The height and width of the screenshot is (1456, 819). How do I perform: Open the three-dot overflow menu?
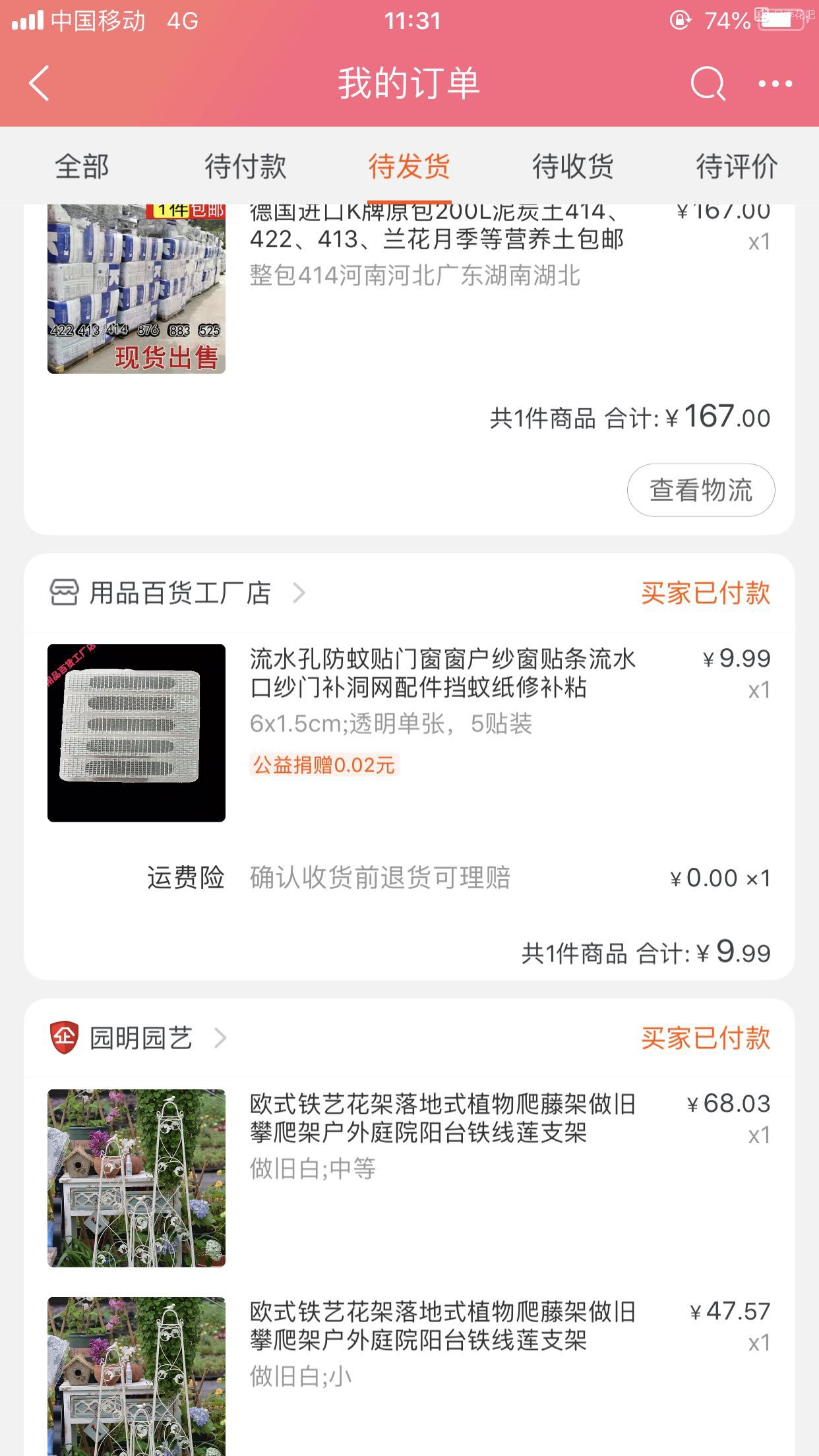pyautogui.click(x=775, y=84)
